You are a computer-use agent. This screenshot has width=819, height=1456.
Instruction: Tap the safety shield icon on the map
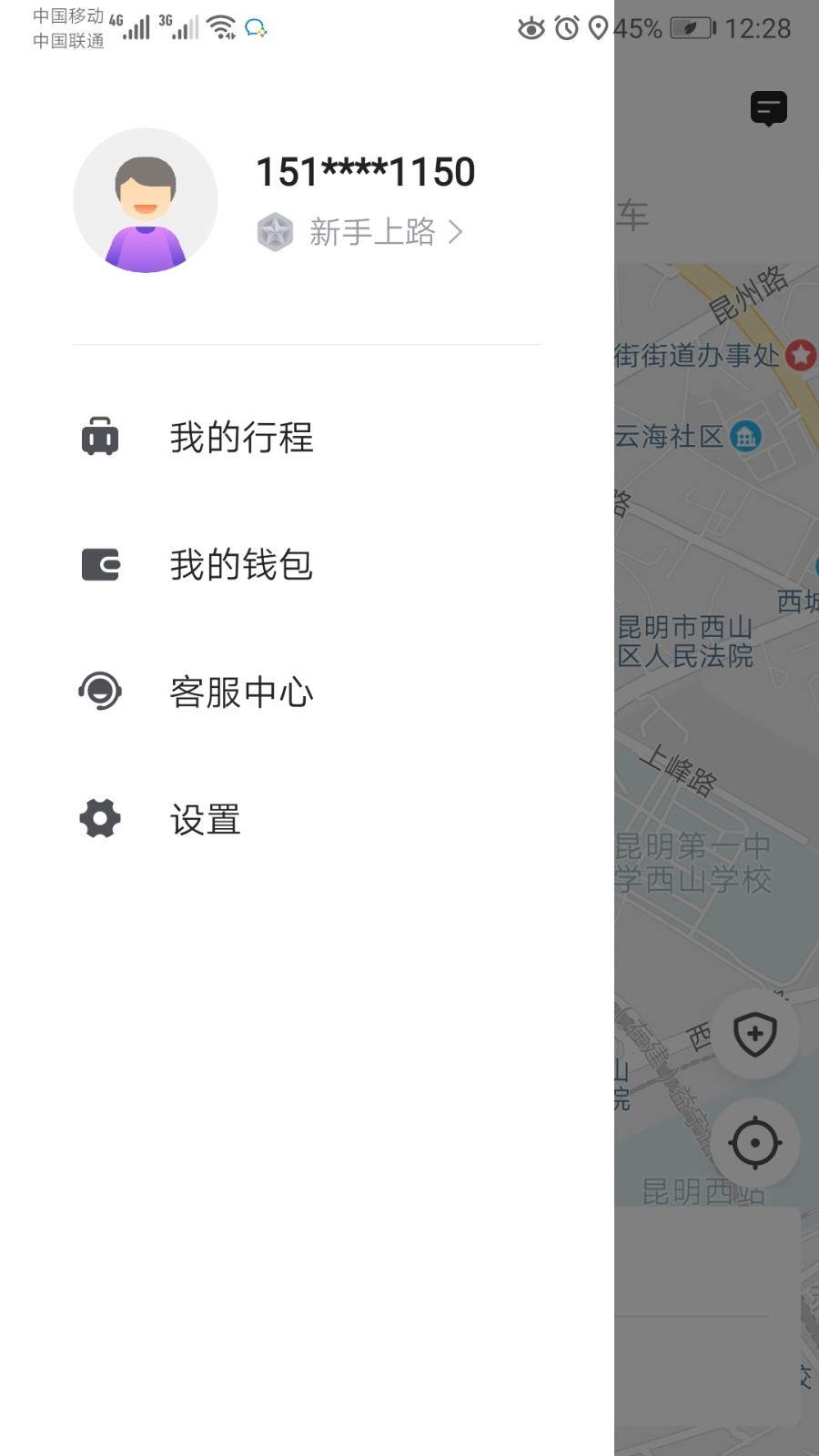pyautogui.click(x=754, y=1034)
